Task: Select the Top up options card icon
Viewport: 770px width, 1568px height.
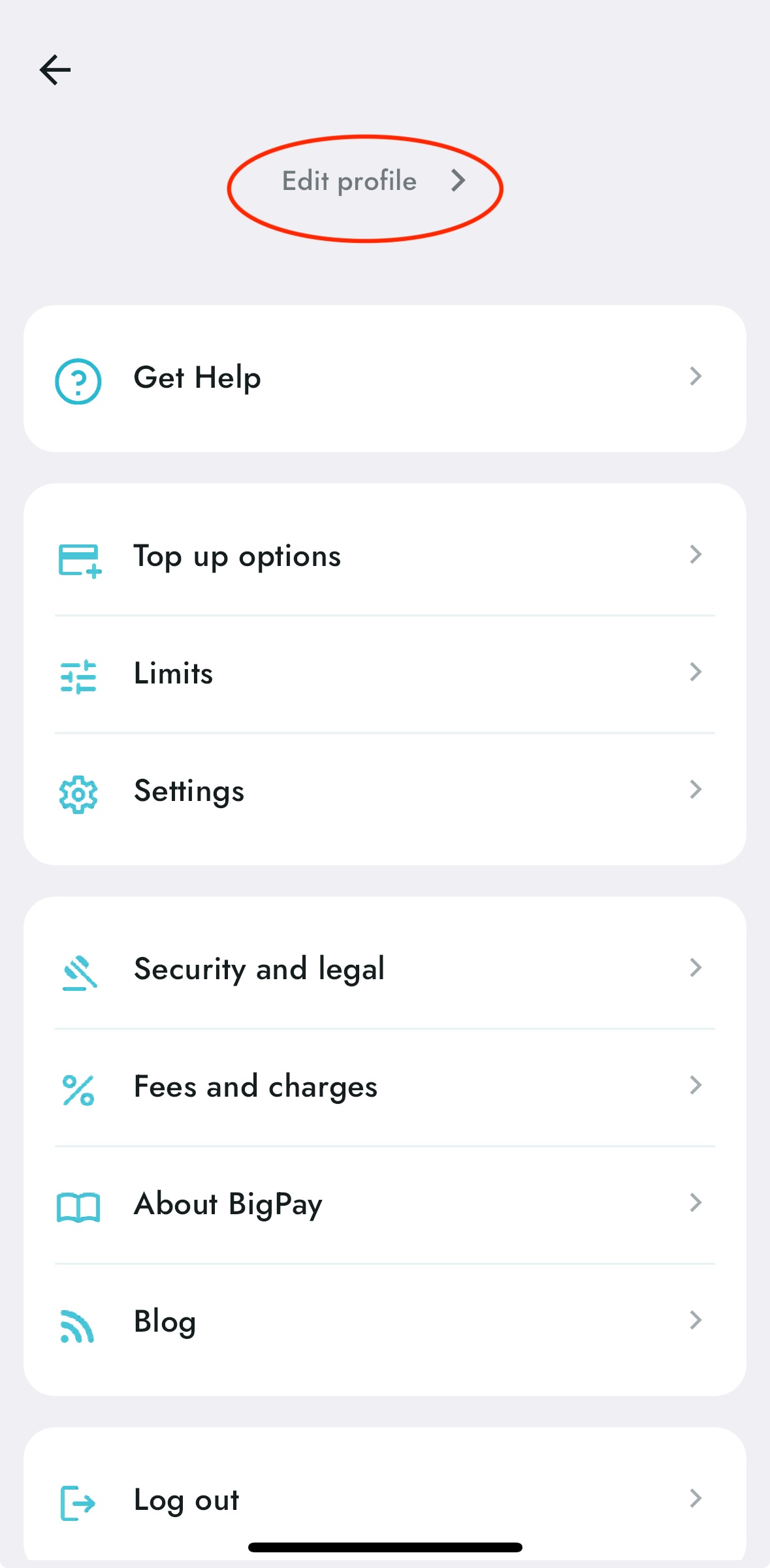Action: [78, 559]
